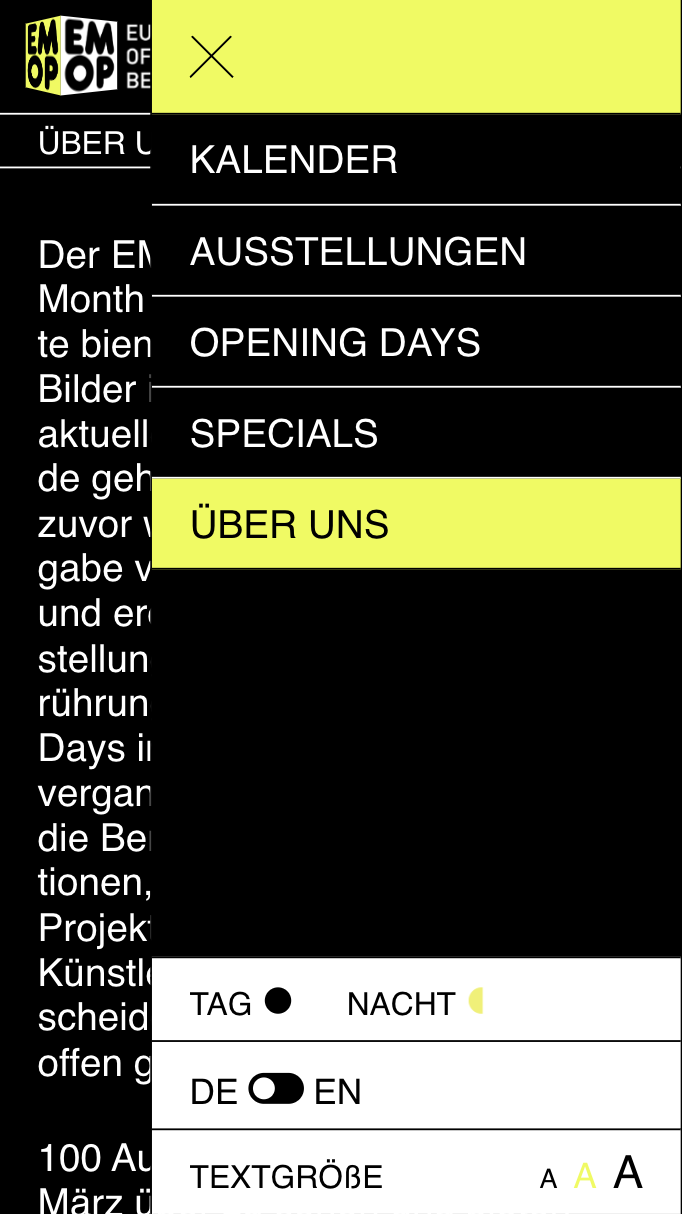Select the smallest text size A
The image size is (682, 1214).
pyautogui.click(x=548, y=1179)
